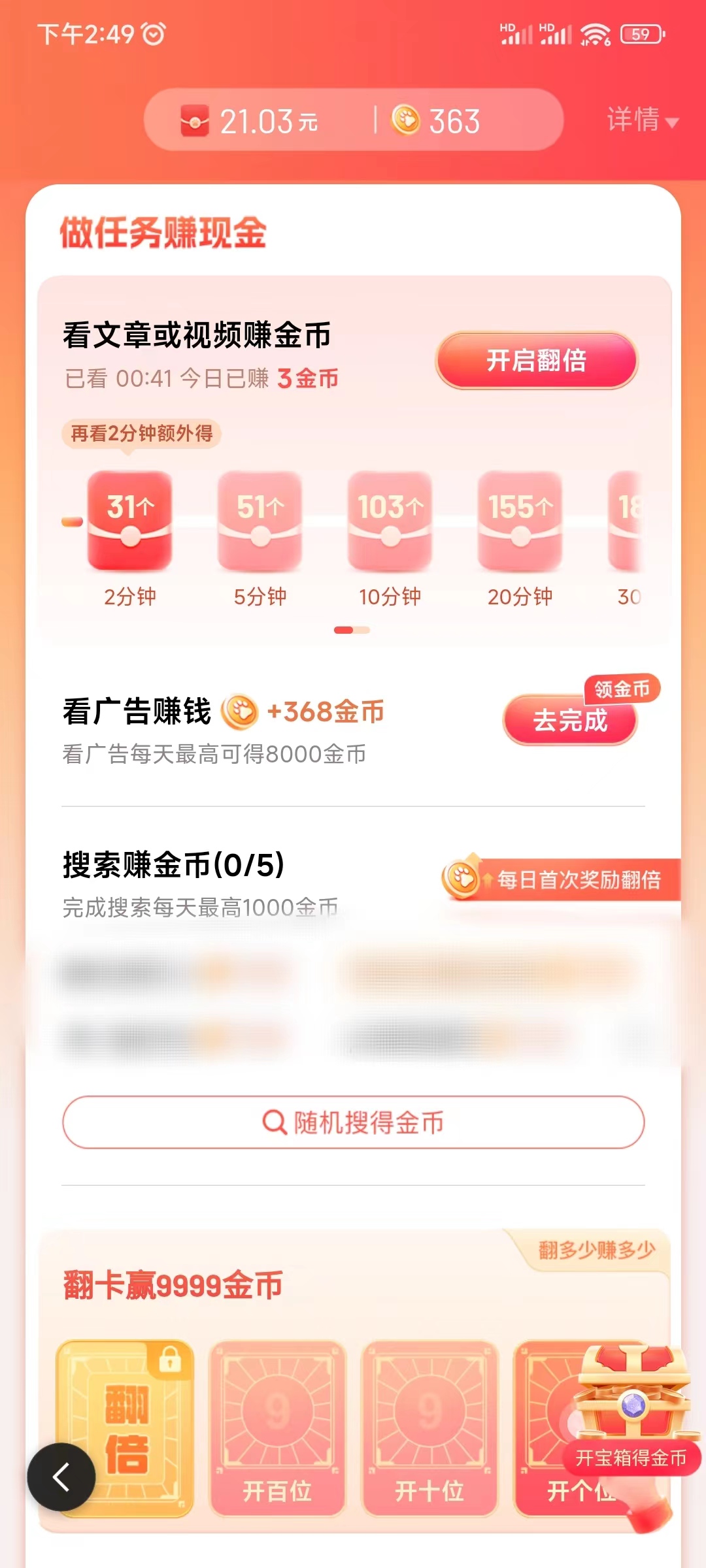Click the carousel page indicator dots

click(352, 629)
